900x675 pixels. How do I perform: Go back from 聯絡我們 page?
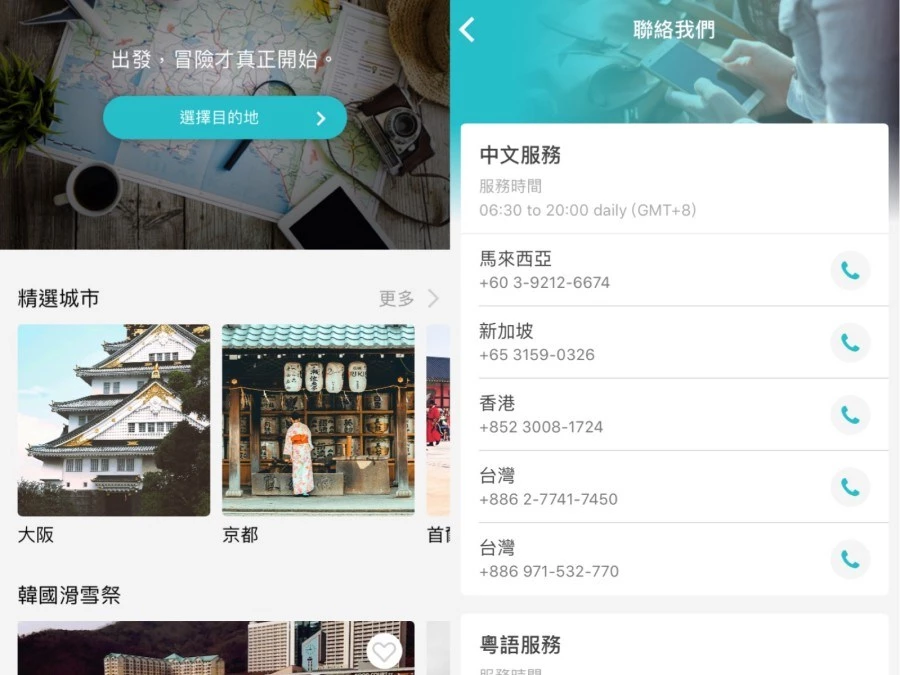pyautogui.click(x=467, y=29)
